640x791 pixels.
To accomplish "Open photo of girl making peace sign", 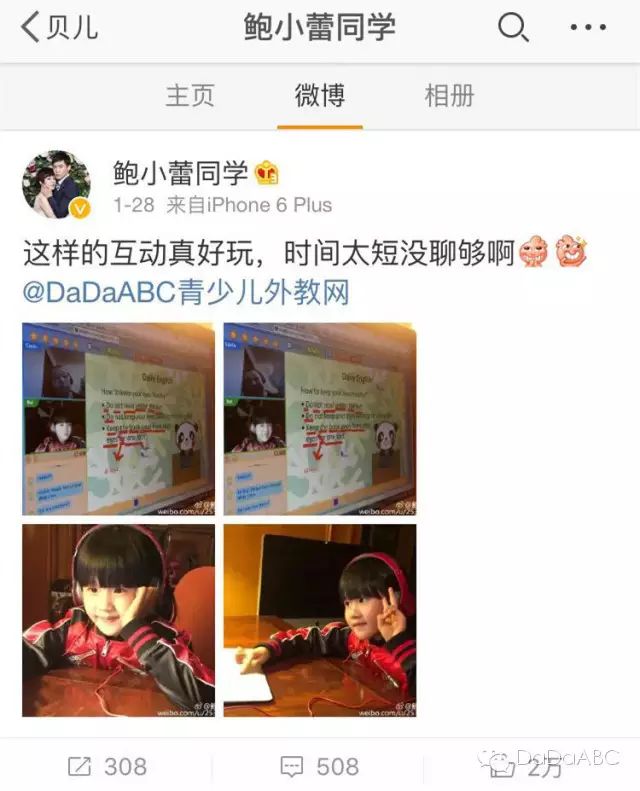I will coord(319,620).
